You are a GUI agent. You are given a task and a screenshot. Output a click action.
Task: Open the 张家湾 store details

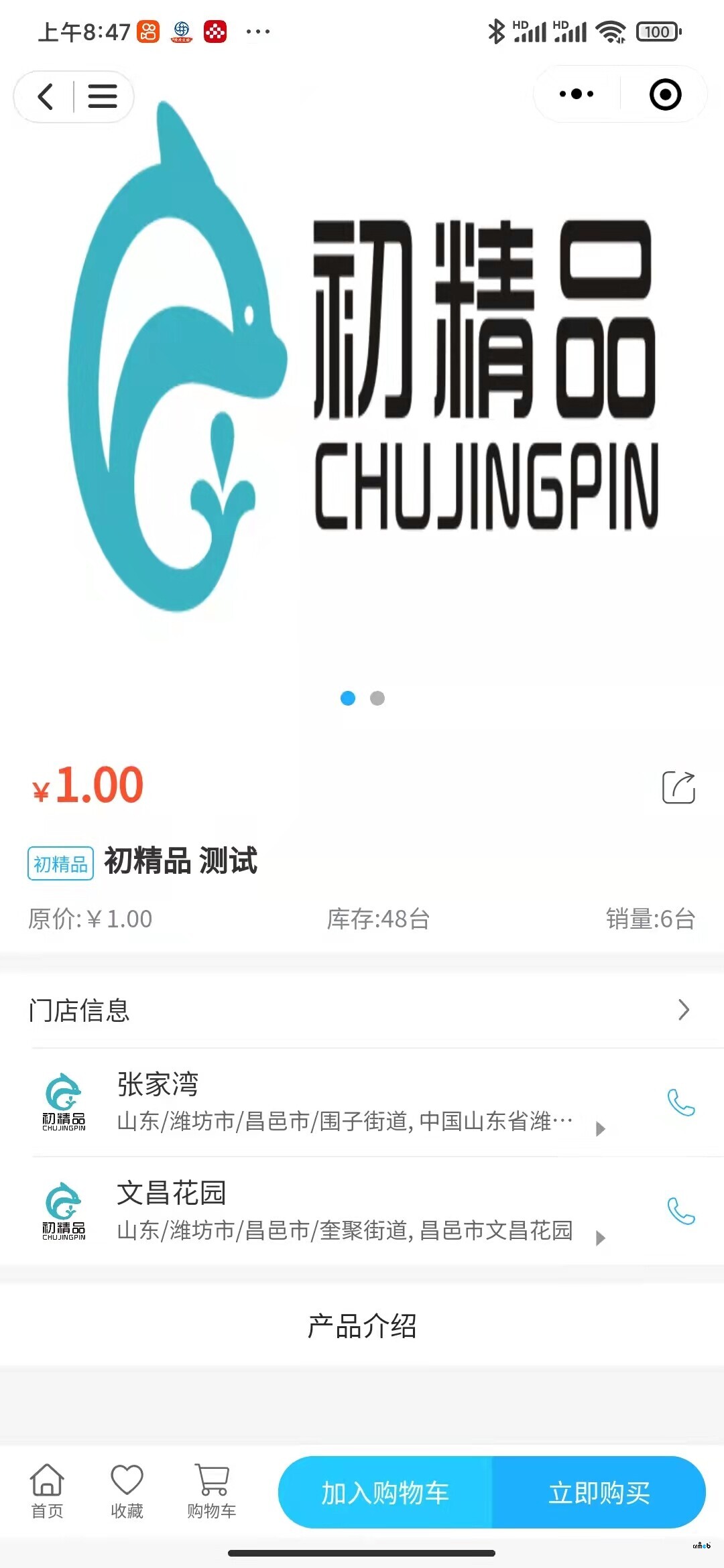pos(344,1102)
